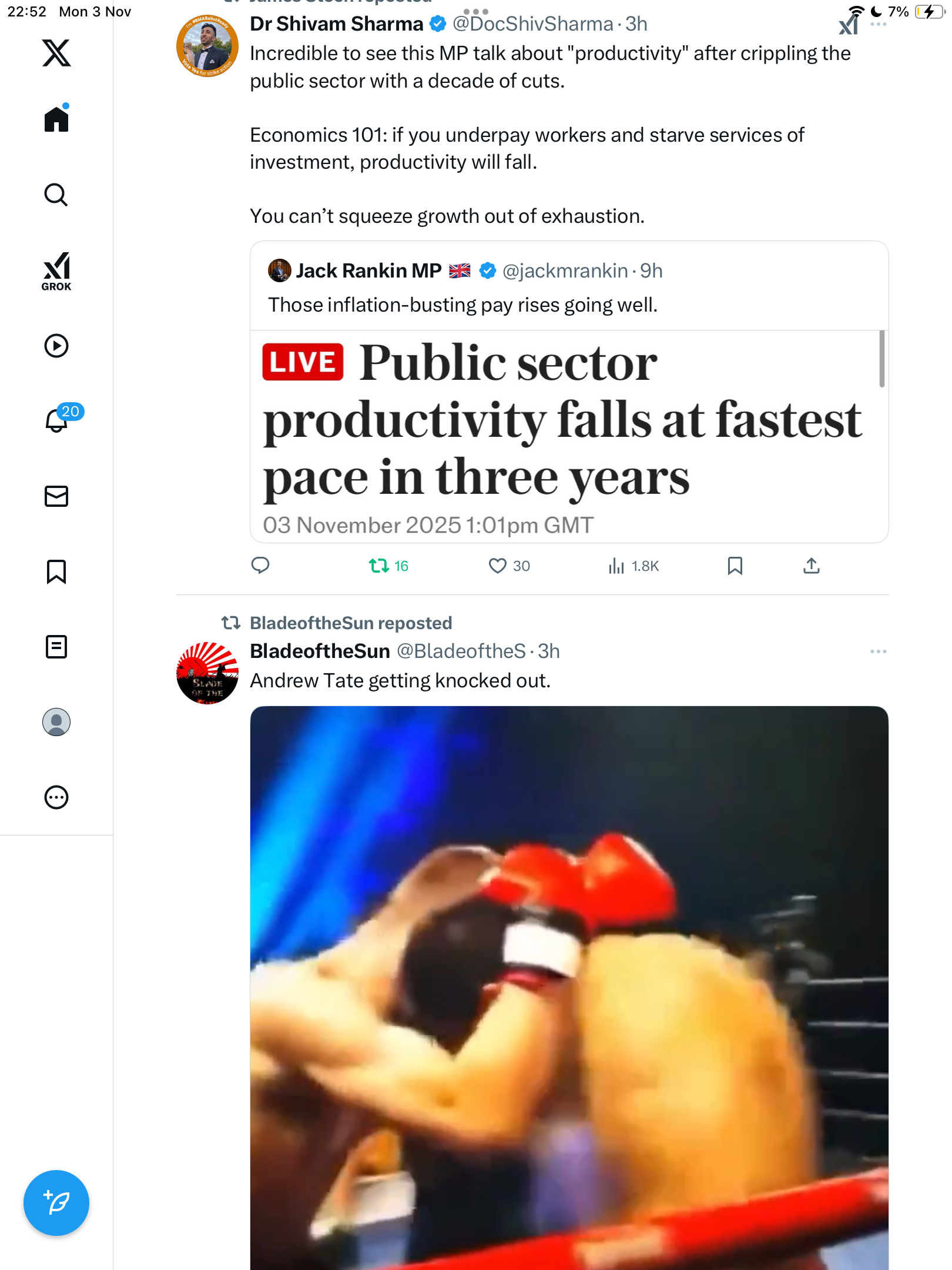Screen dimensions: 952x1270
Task: Like Dr Shivam Sharma's post
Action: click(498, 566)
